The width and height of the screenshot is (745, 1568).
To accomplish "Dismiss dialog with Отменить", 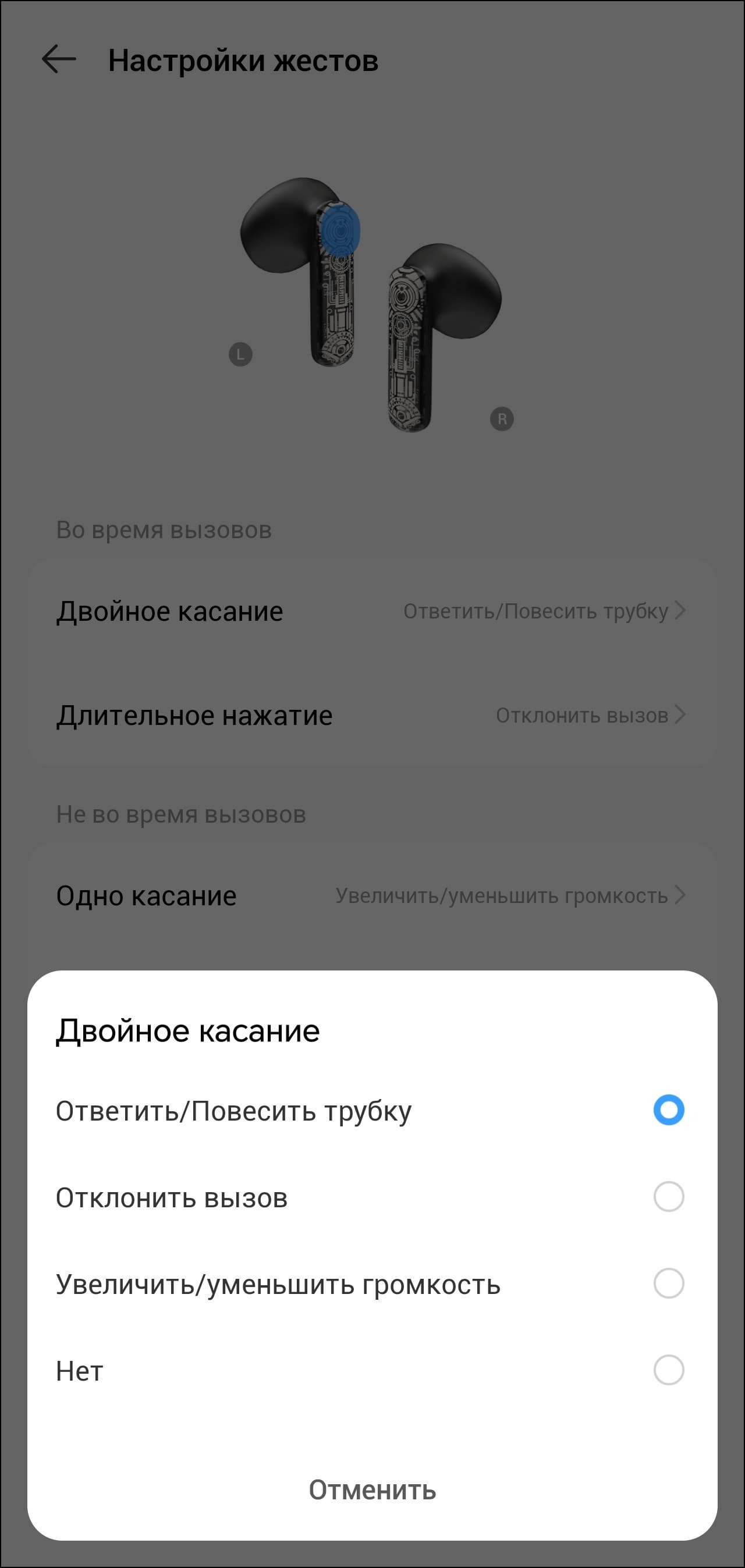I will pos(372,1490).
